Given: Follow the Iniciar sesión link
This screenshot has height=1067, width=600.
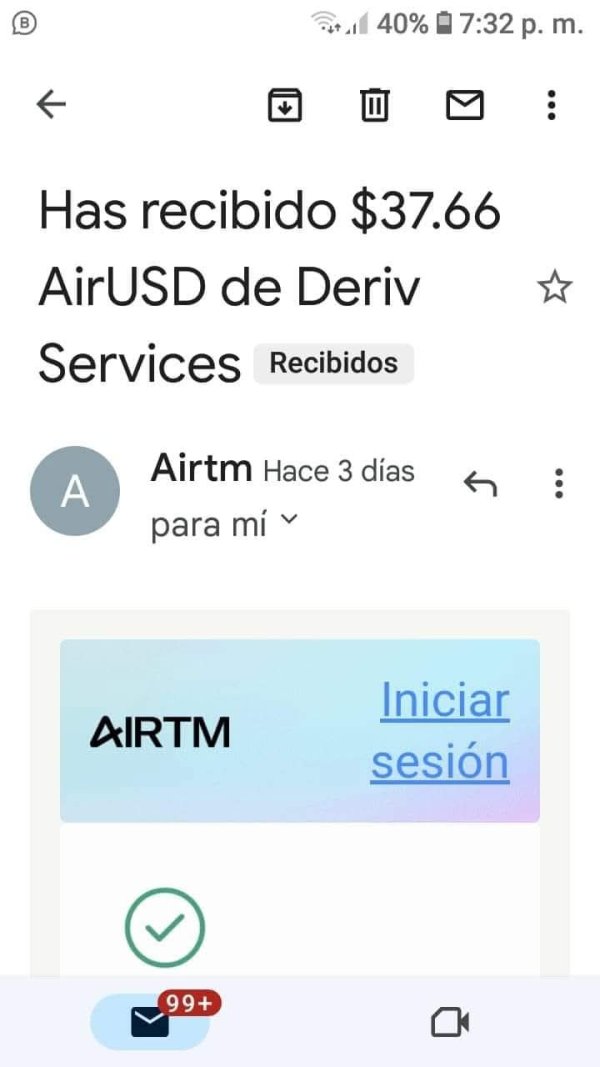Looking at the screenshot, I should [440, 731].
